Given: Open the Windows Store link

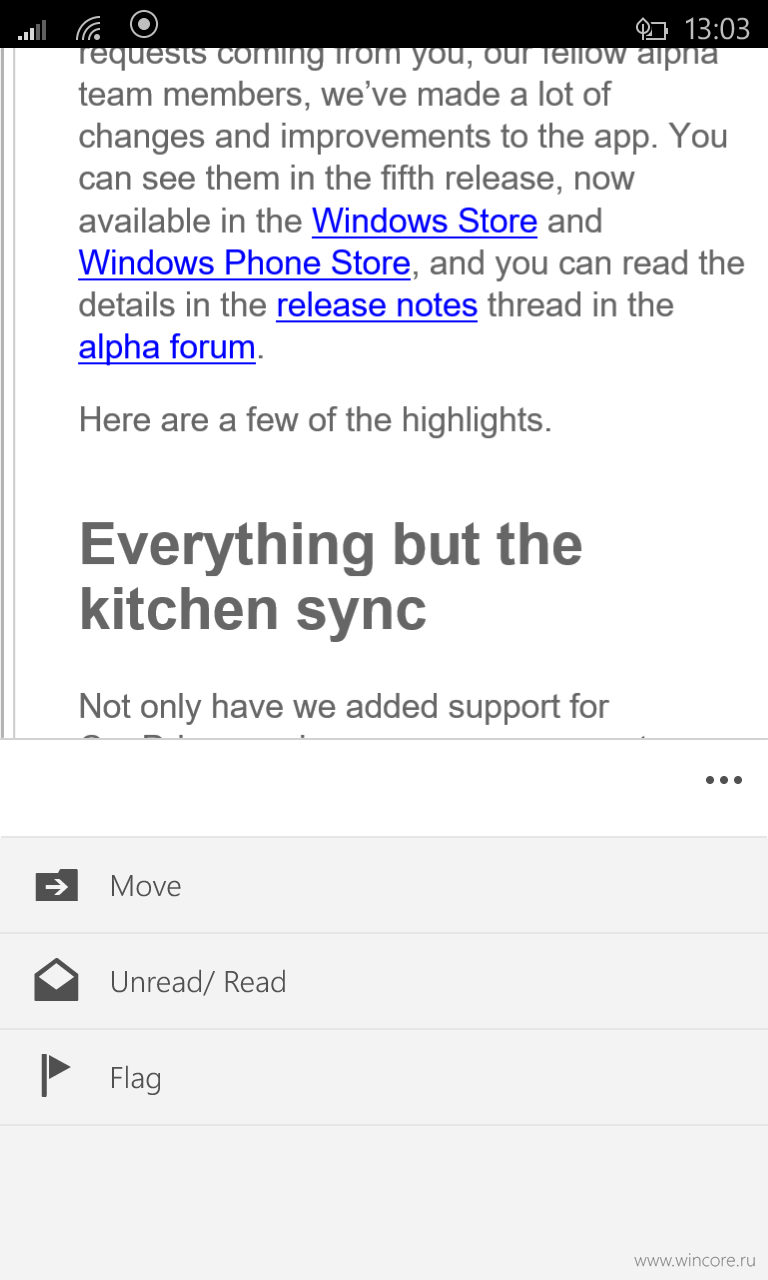Looking at the screenshot, I should click(x=425, y=220).
